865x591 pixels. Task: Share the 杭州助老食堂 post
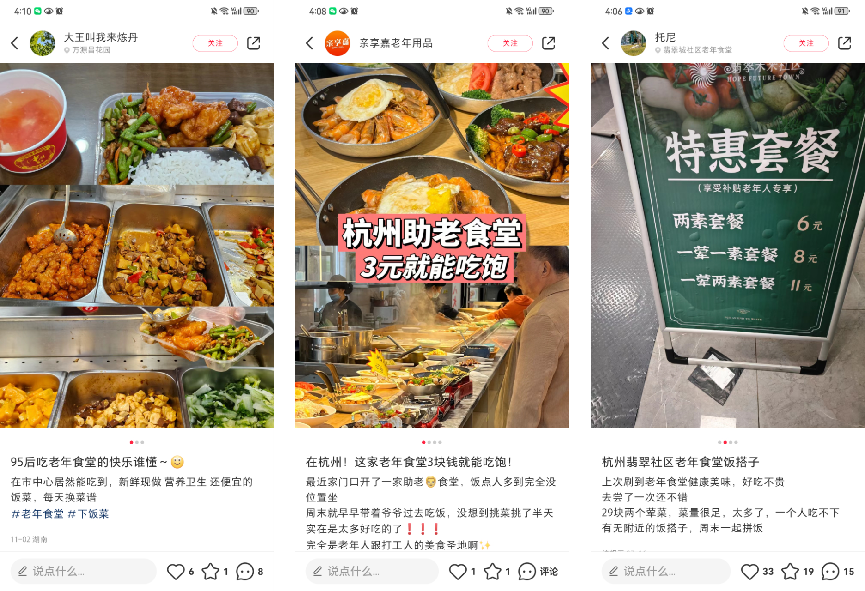pyautogui.click(x=549, y=43)
